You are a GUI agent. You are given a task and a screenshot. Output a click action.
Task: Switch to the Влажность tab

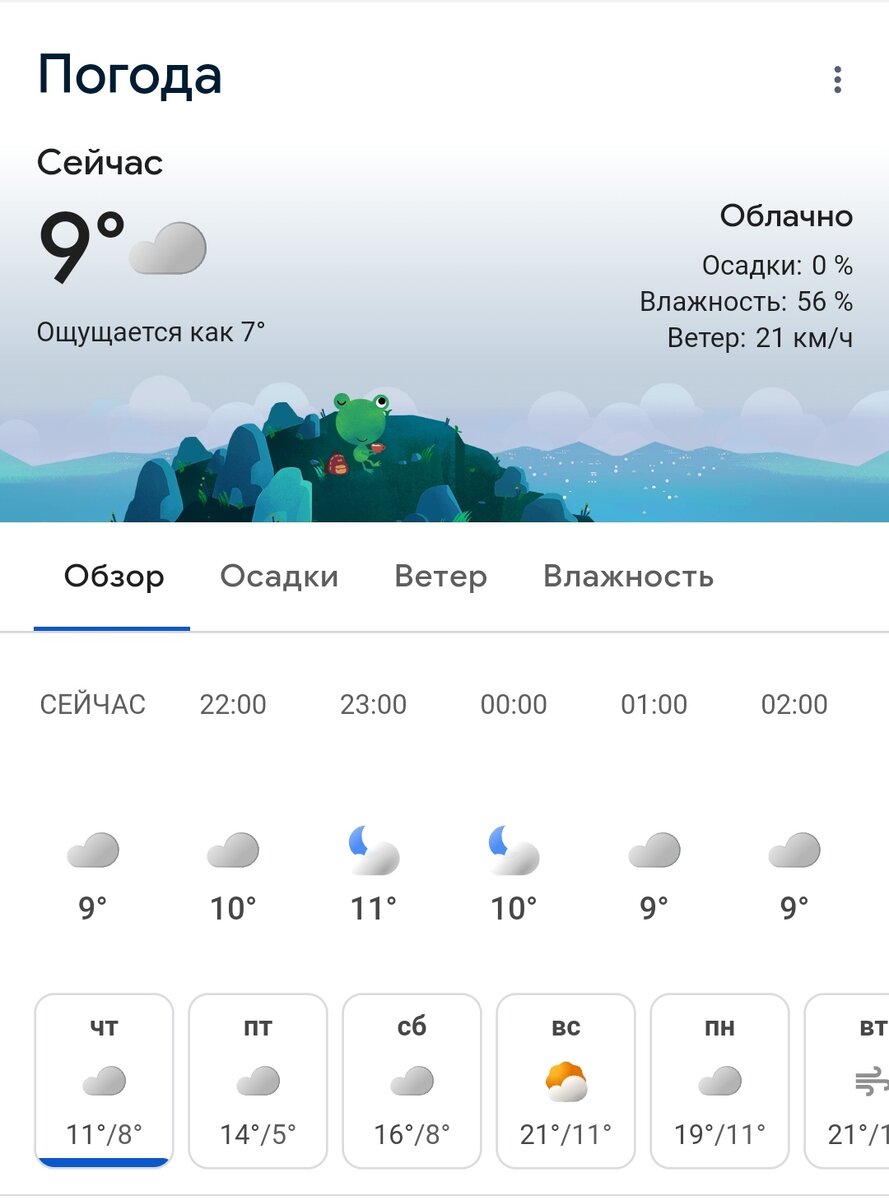pos(628,577)
